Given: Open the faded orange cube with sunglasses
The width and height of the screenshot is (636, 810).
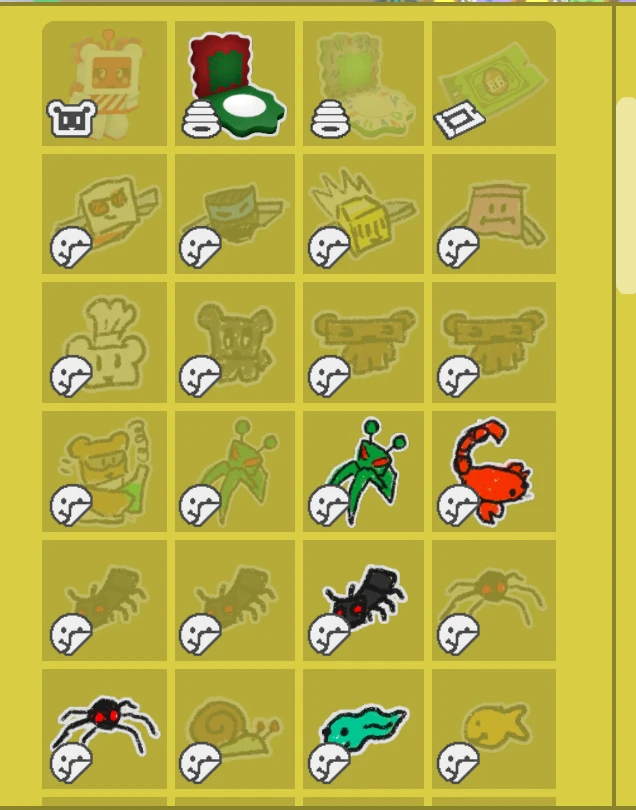Looking at the screenshot, I should pyautogui.click(x=105, y=213).
